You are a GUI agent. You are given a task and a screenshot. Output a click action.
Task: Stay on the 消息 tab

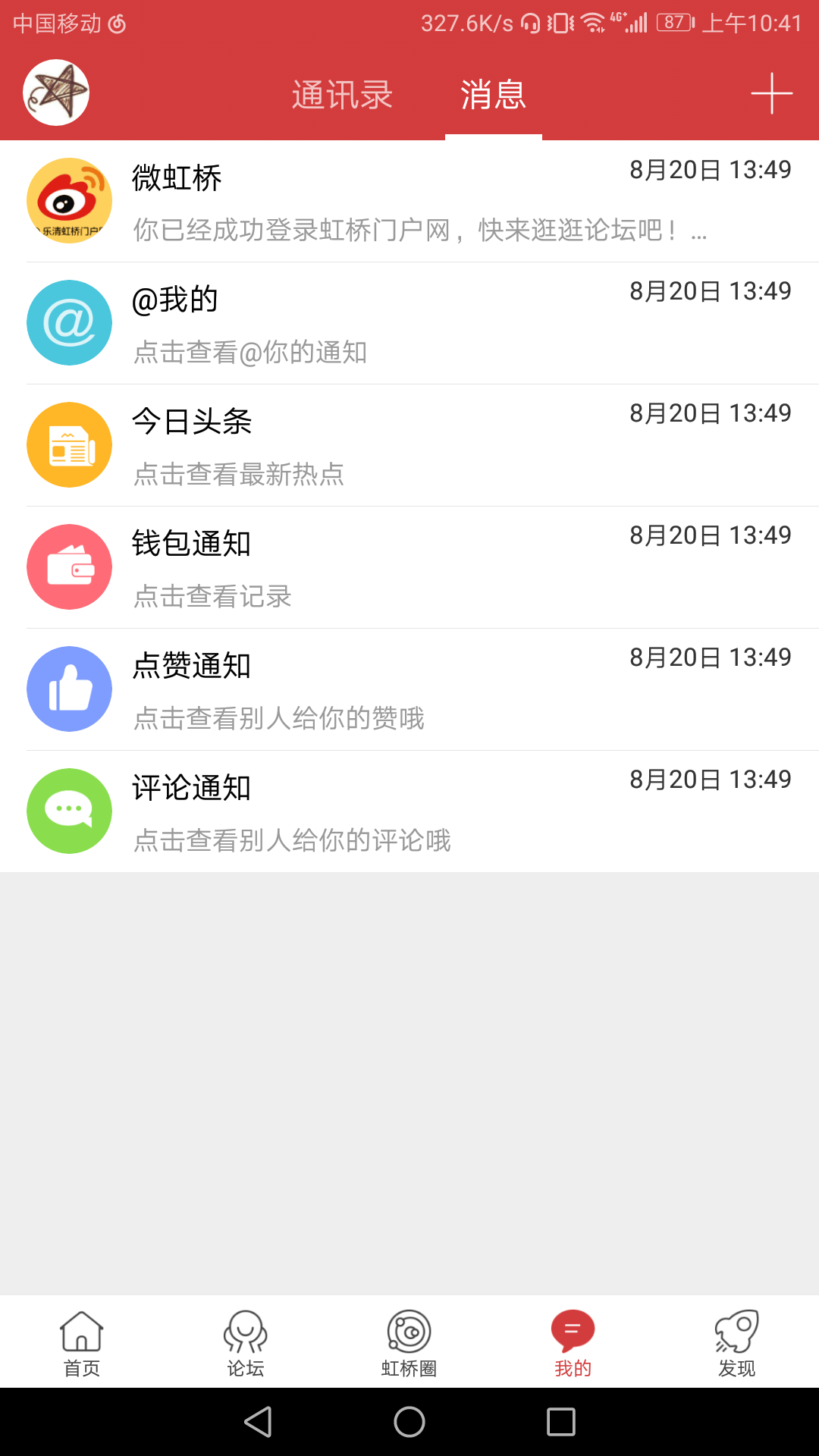(493, 95)
